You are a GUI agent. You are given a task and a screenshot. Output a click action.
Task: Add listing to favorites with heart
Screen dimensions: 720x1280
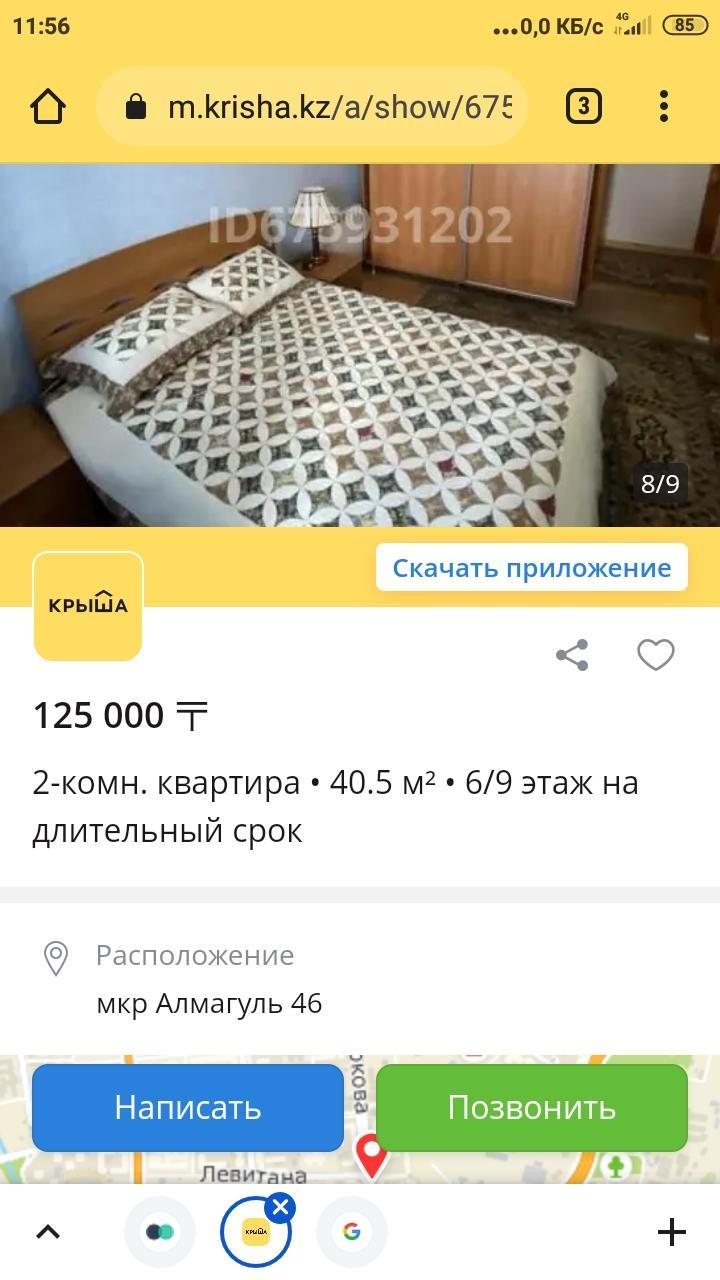pyautogui.click(x=656, y=655)
